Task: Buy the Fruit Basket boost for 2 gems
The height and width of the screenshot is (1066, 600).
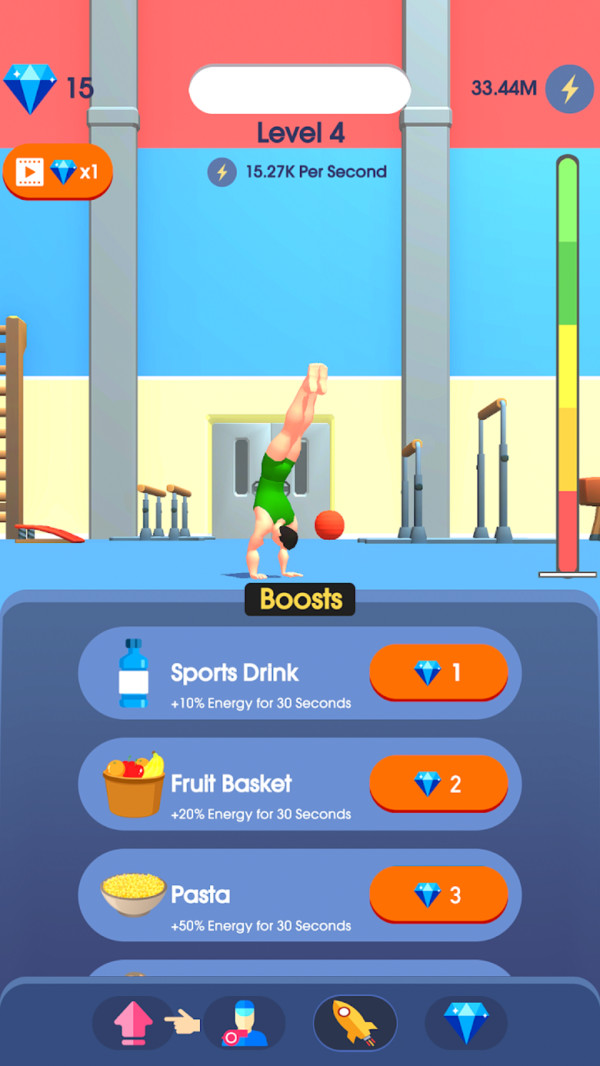Action: pos(438,784)
